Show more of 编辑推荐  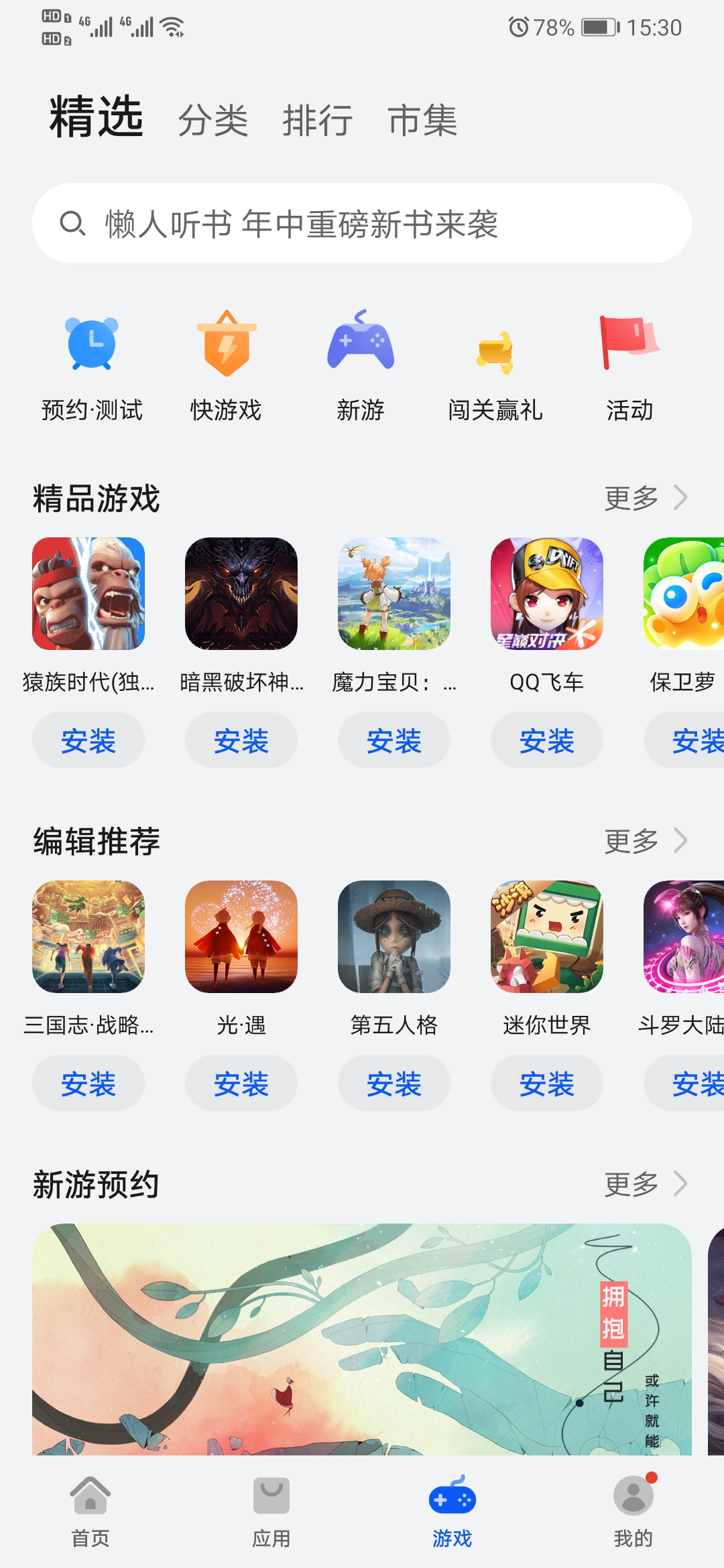(x=645, y=841)
